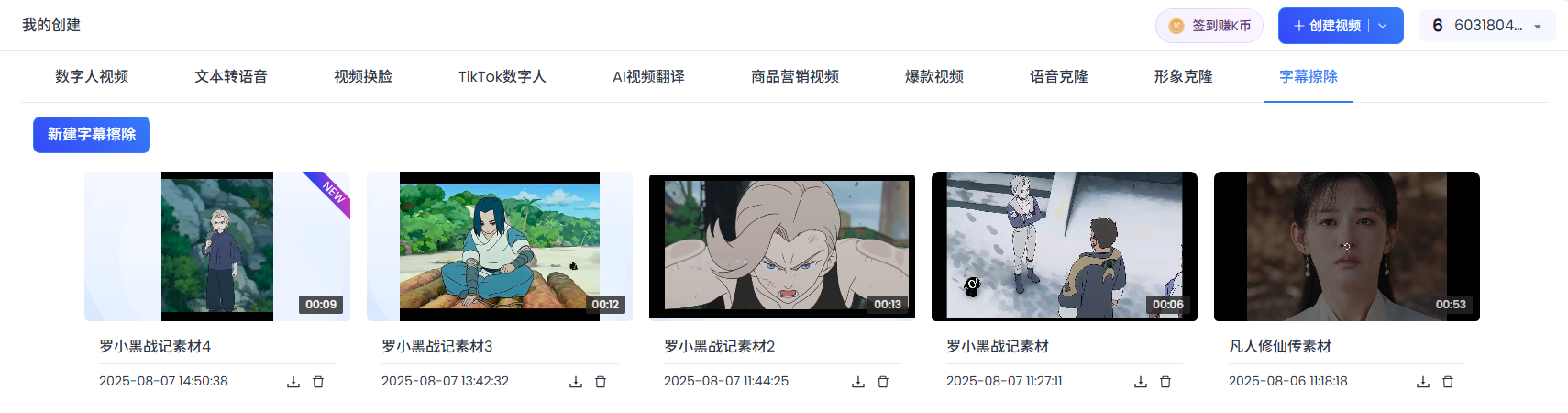The image size is (1568, 413).
Task: Select the TikTok数字人 tab
Action: (502, 76)
